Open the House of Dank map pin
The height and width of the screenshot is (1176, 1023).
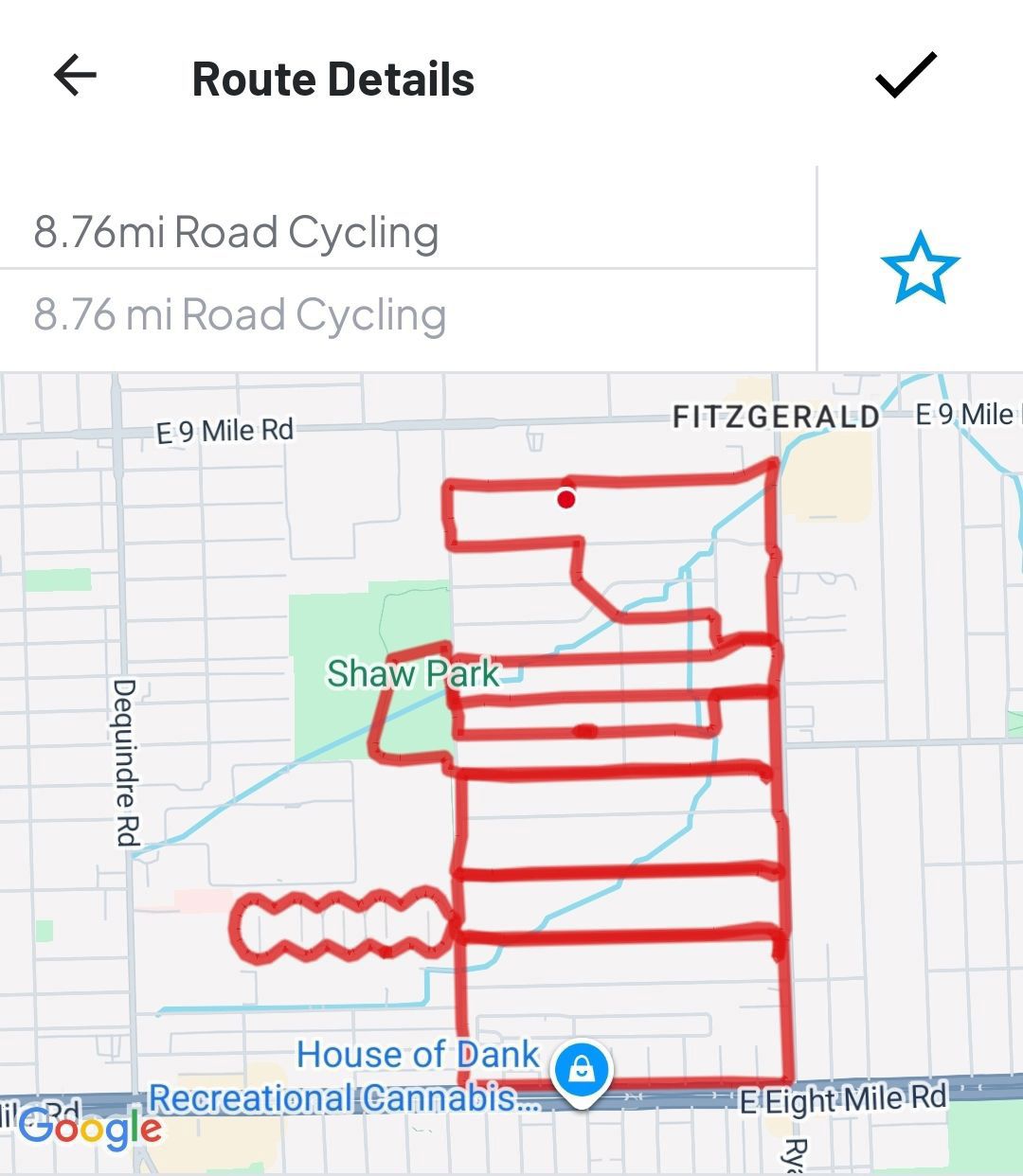583,1071
